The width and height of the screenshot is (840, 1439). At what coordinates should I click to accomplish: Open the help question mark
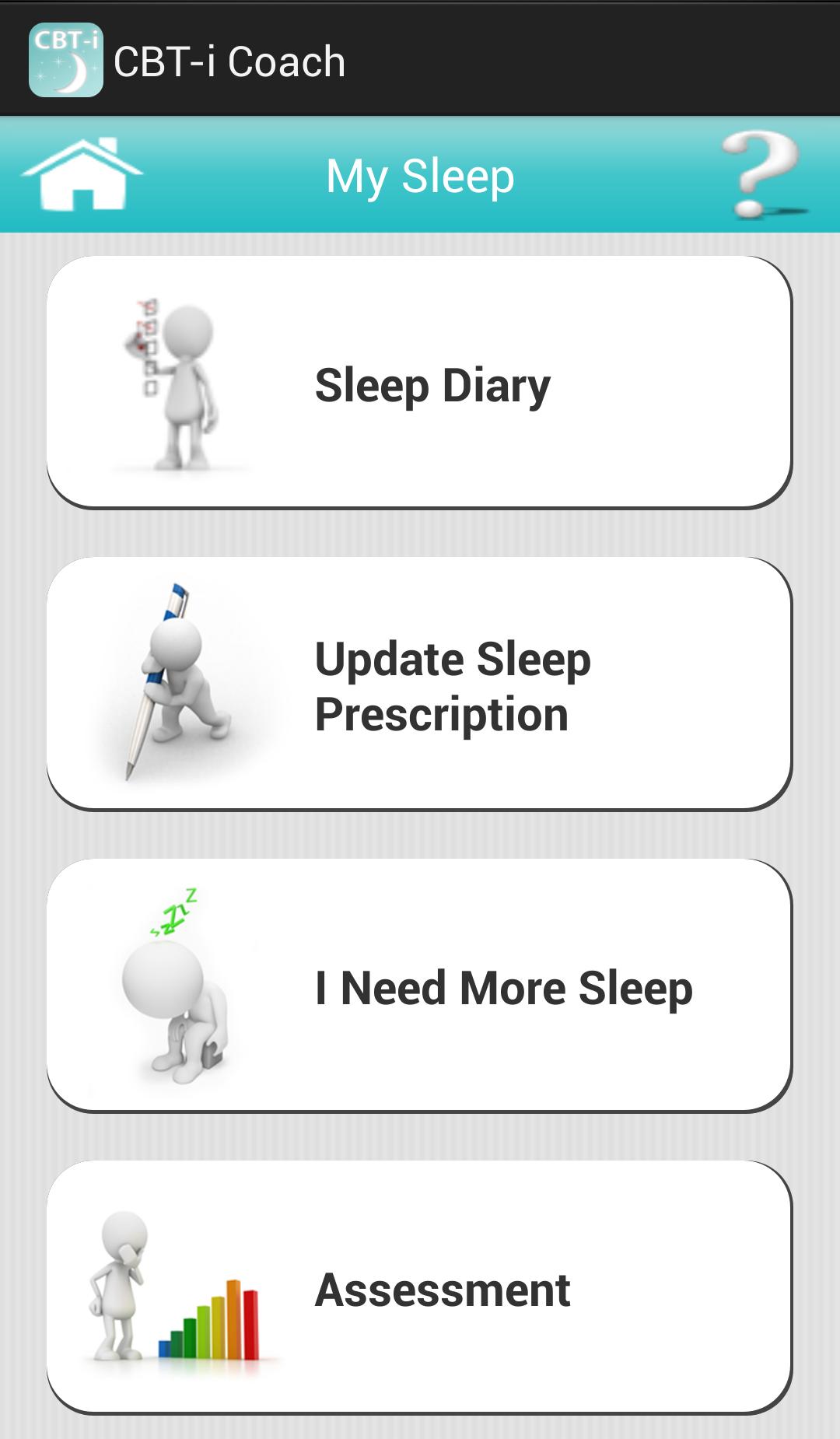point(760,175)
